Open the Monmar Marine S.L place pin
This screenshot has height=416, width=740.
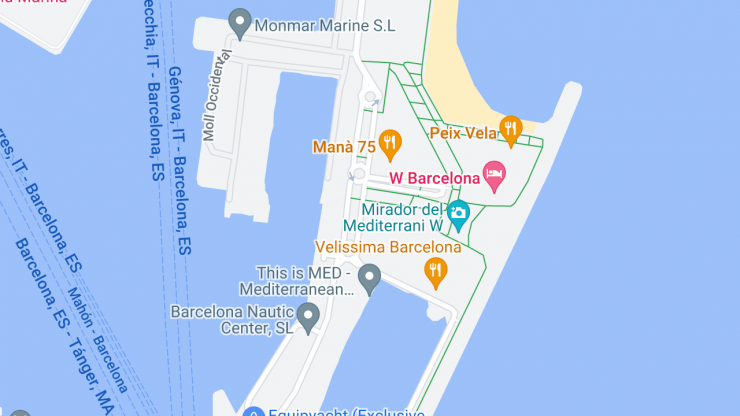tap(239, 20)
